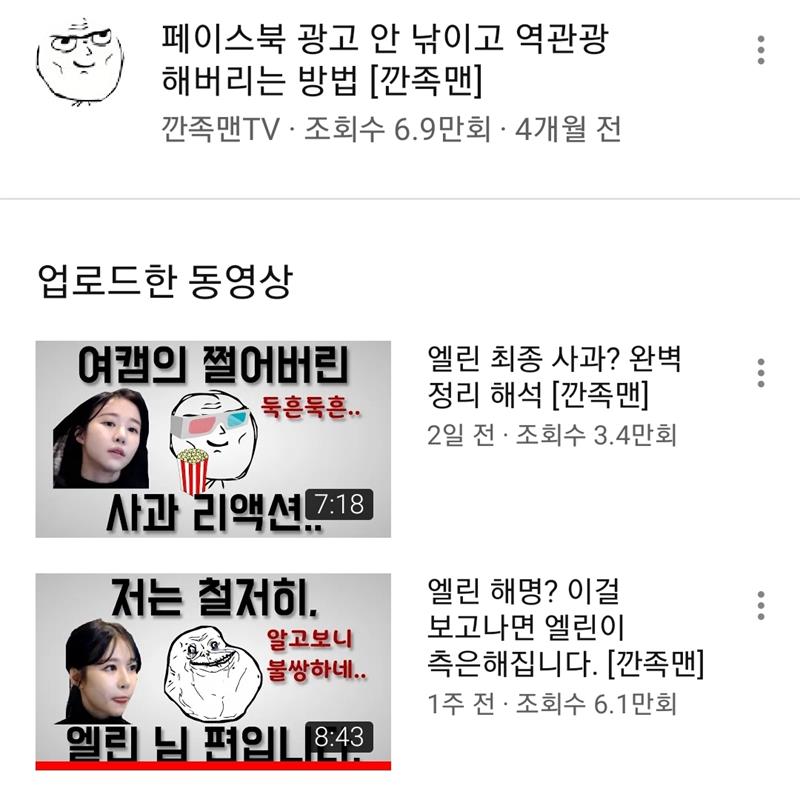
Task: Open overflow menu for 엘린 최종 사과 video
Action: pos(761,373)
